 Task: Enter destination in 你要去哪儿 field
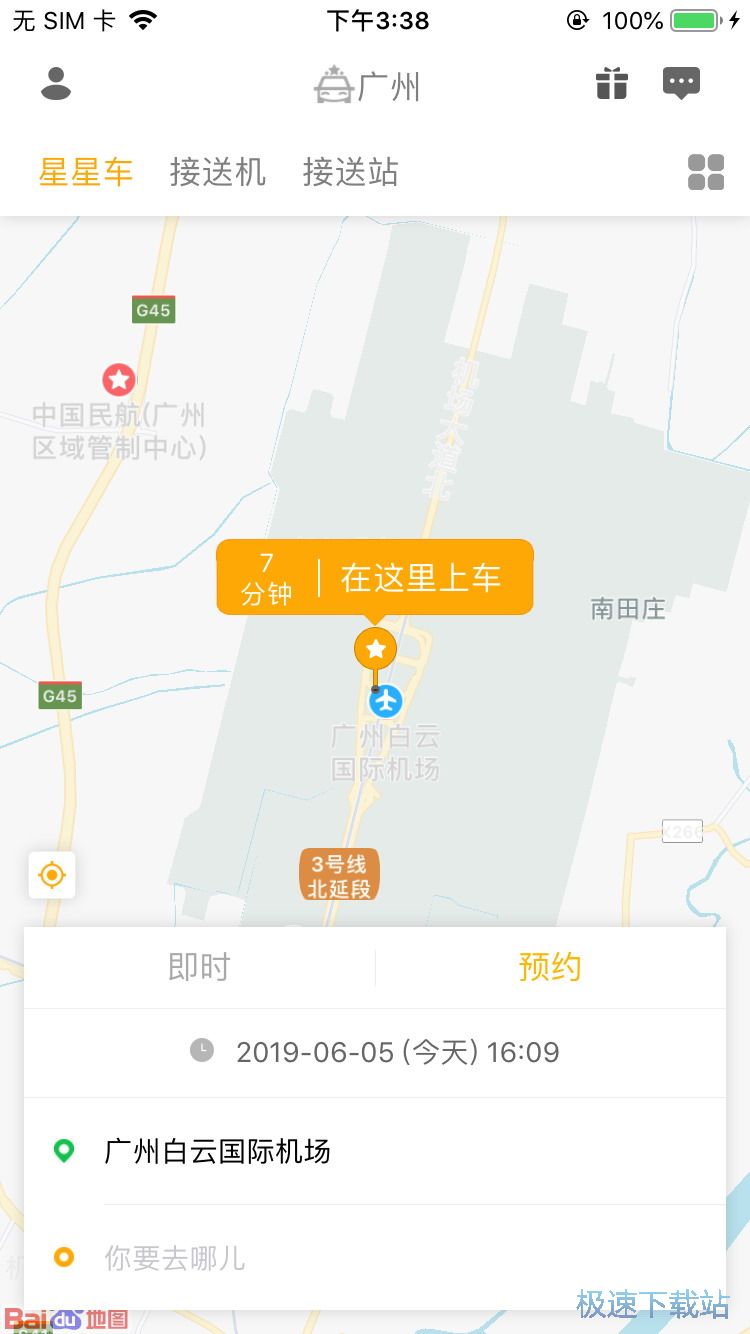point(175,1257)
